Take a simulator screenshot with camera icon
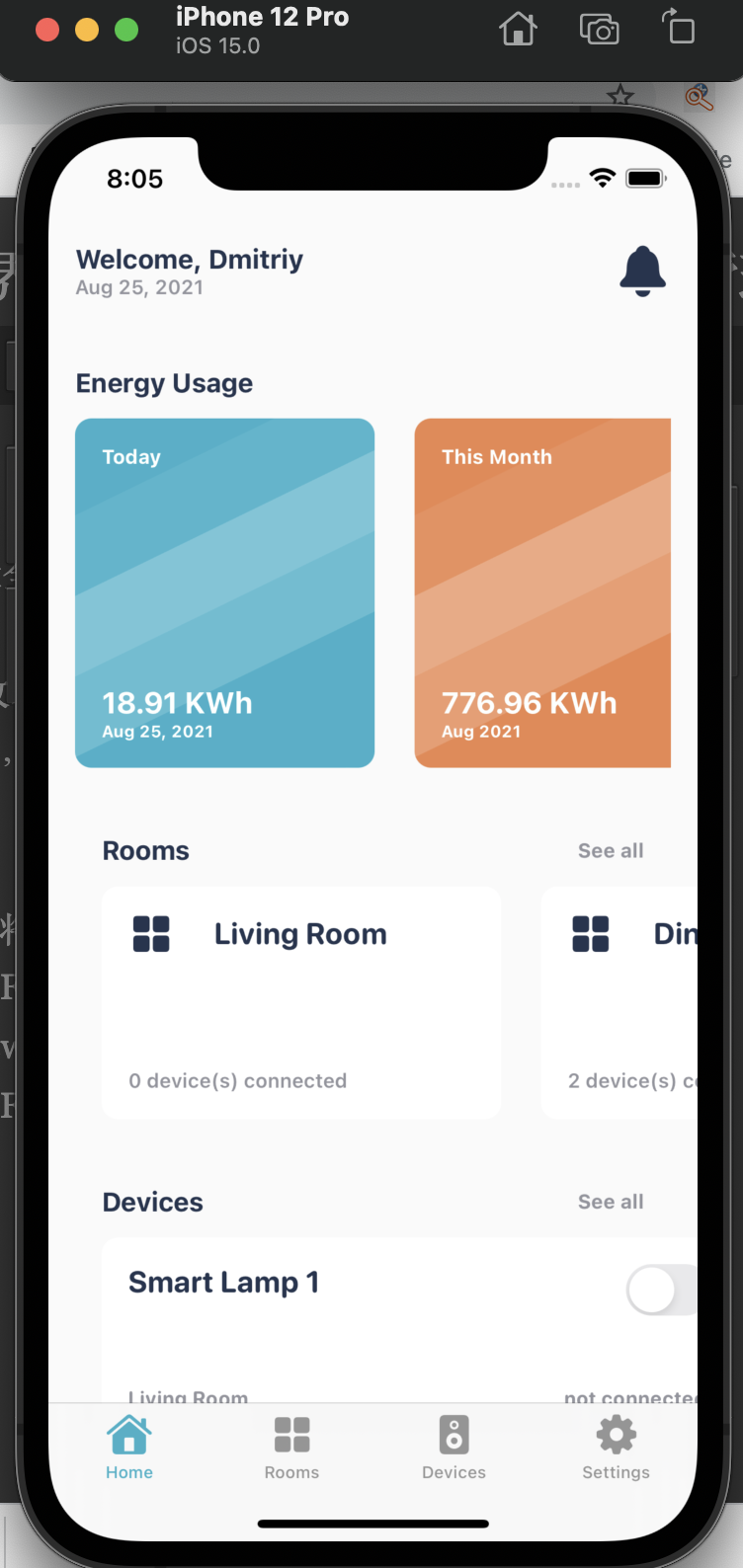Screen dimensions: 743x1568 599,30
